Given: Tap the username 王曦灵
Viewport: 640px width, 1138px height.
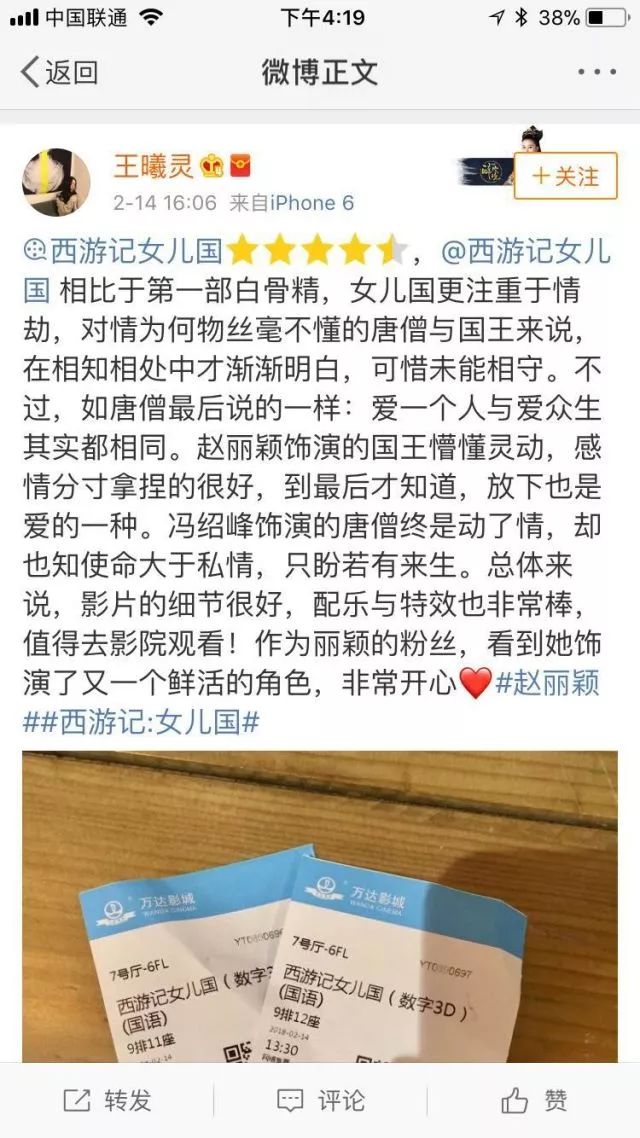Looking at the screenshot, I should [153, 166].
